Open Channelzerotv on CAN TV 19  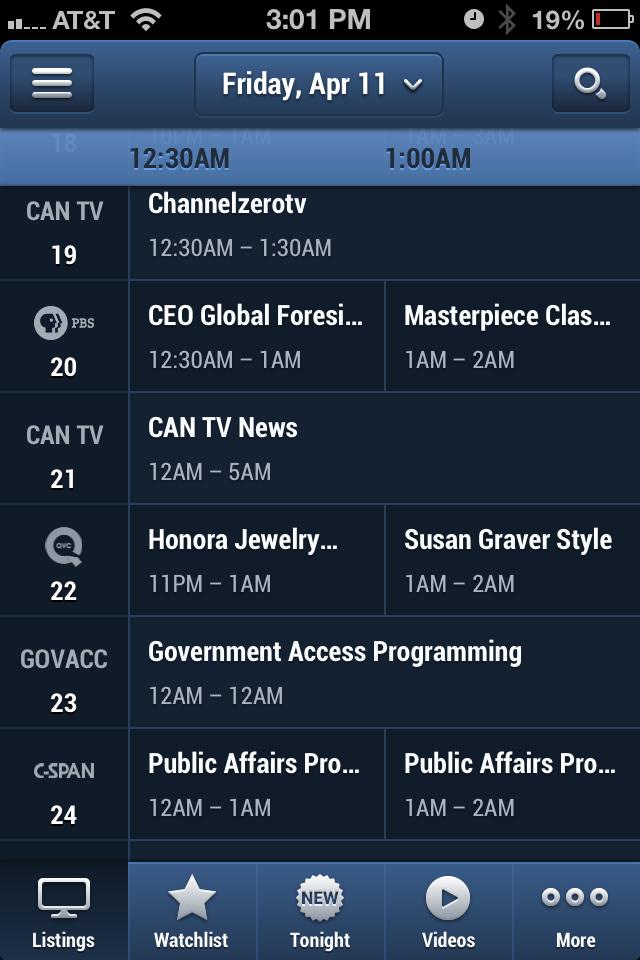tap(384, 225)
